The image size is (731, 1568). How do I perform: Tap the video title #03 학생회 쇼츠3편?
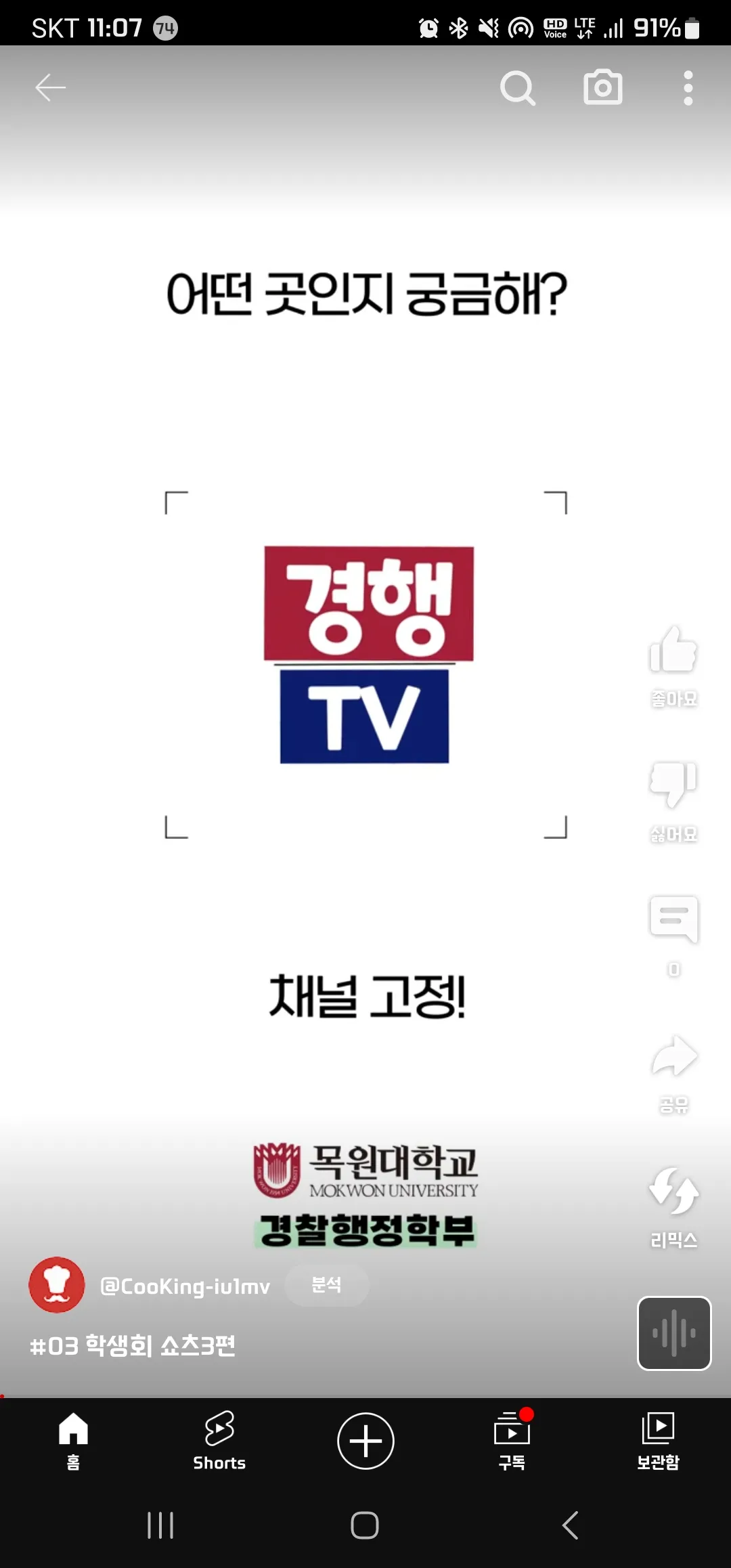133,1346
